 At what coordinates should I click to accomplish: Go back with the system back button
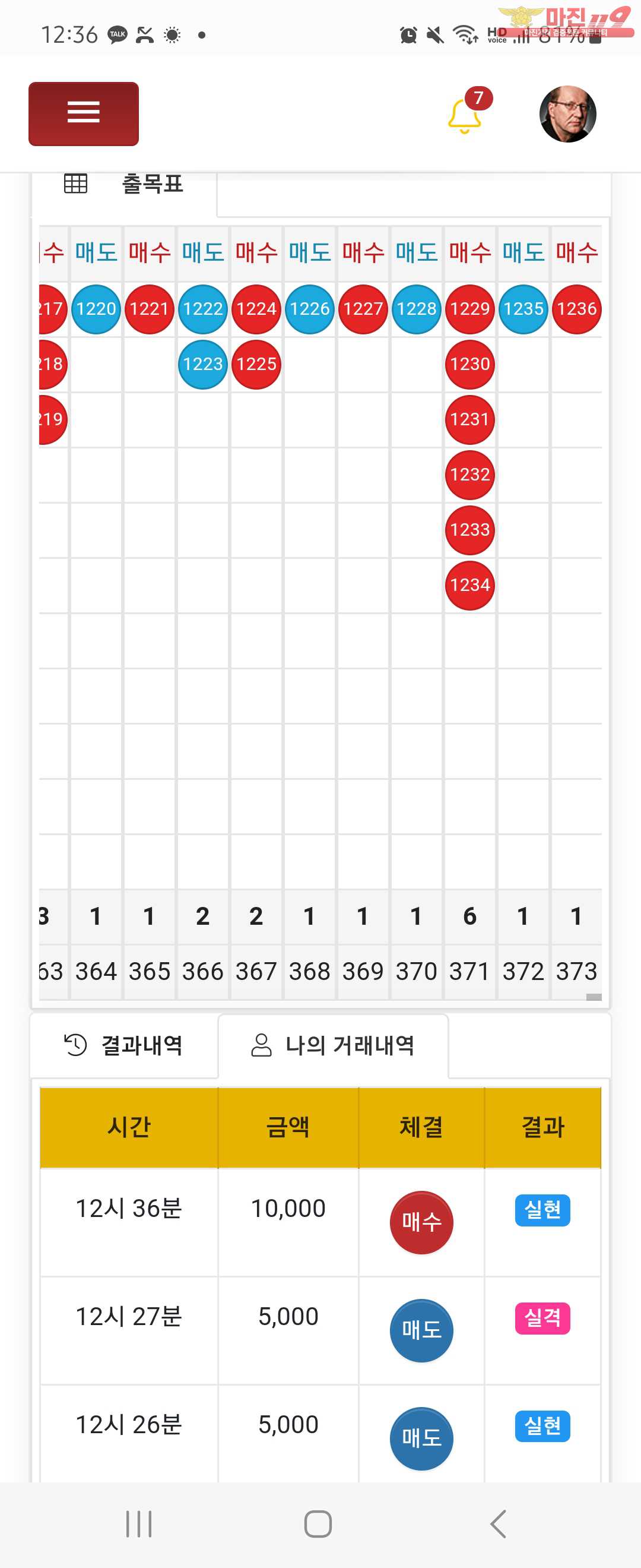(497, 1523)
